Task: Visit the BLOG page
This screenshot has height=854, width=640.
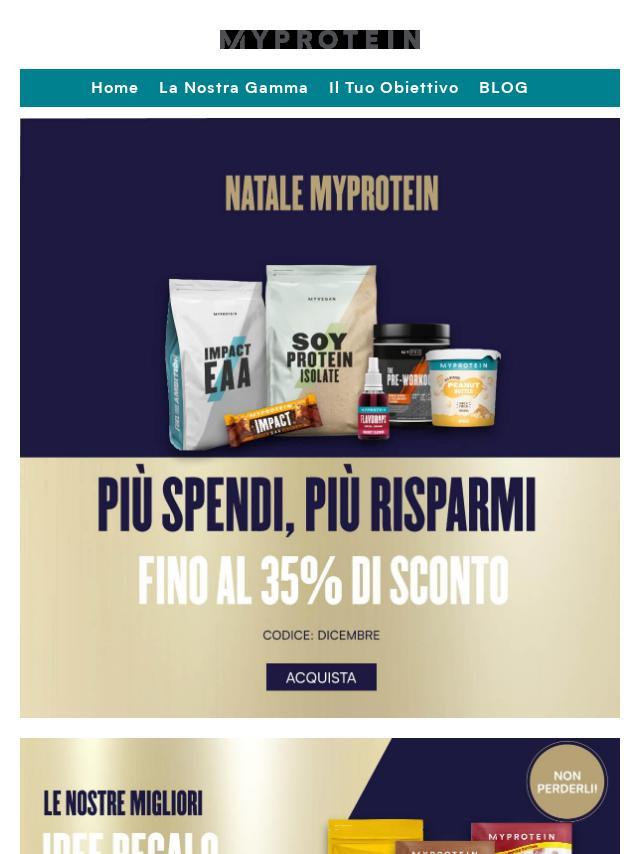Action: [x=503, y=88]
